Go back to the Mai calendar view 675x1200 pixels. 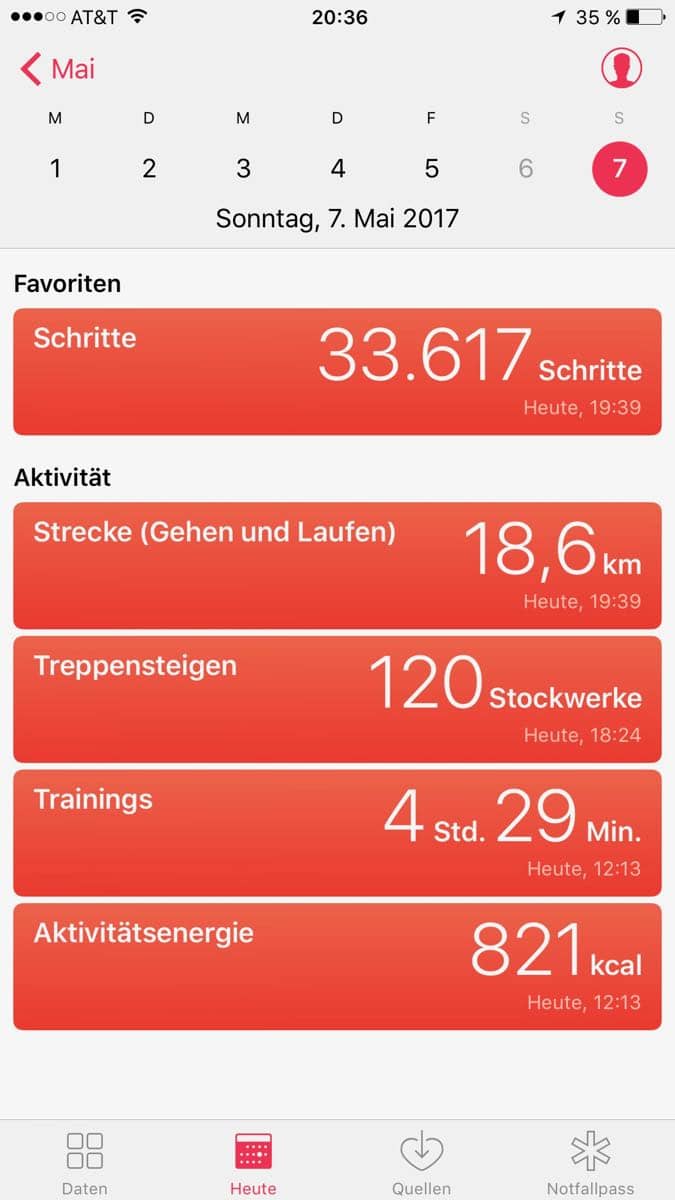tap(57, 69)
